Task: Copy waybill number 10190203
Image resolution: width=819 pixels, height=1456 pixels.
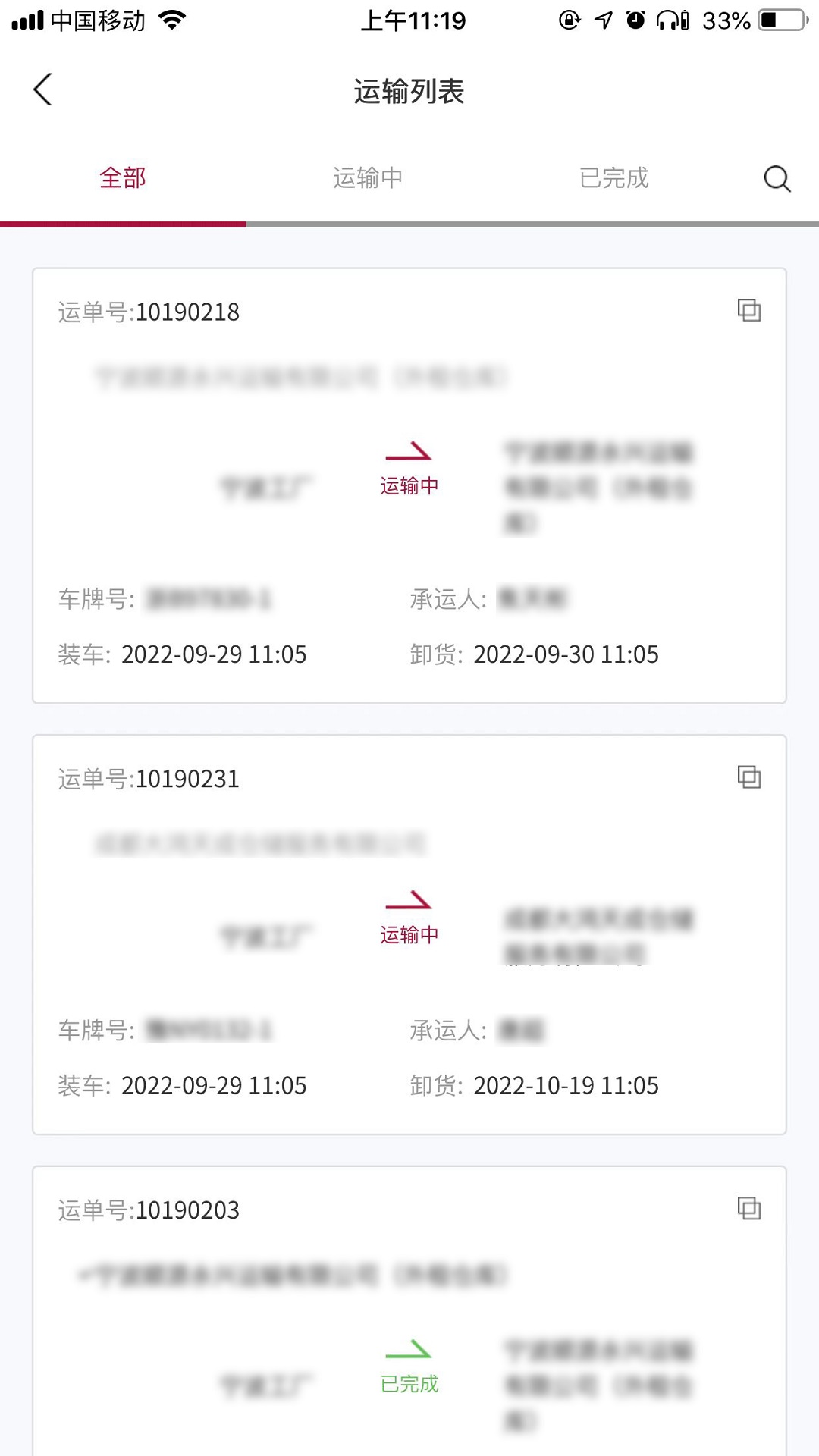Action: click(x=749, y=1208)
